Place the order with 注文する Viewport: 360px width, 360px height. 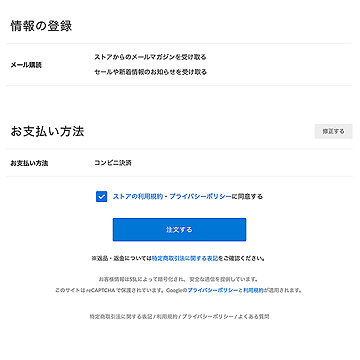click(x=179, y=230)
